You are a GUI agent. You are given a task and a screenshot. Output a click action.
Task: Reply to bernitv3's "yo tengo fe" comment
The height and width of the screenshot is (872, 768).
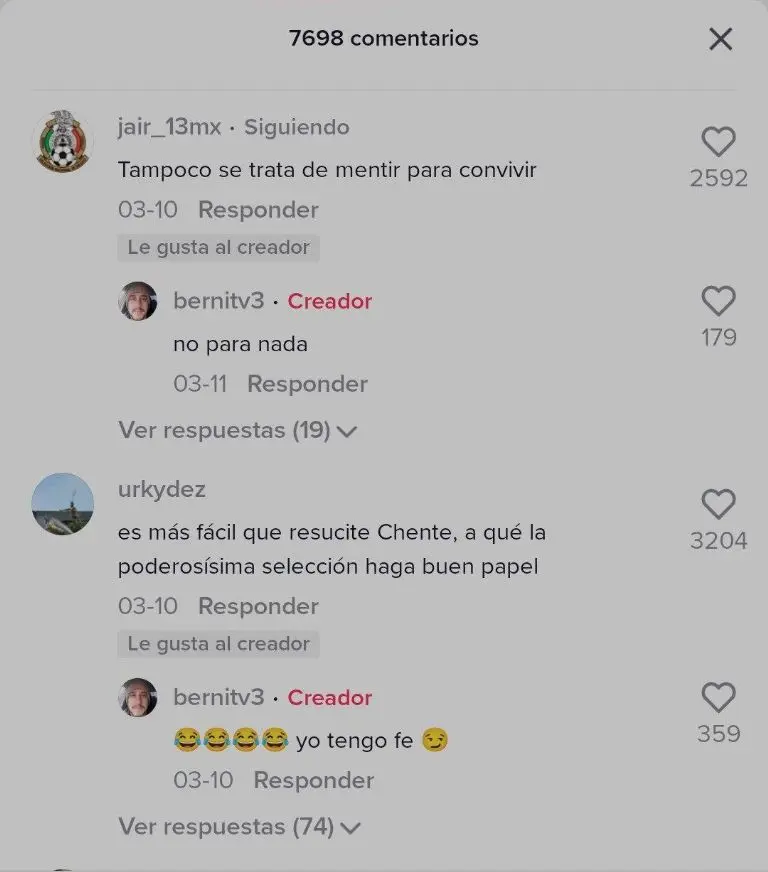pyautogui.click(x=313, y=780)
